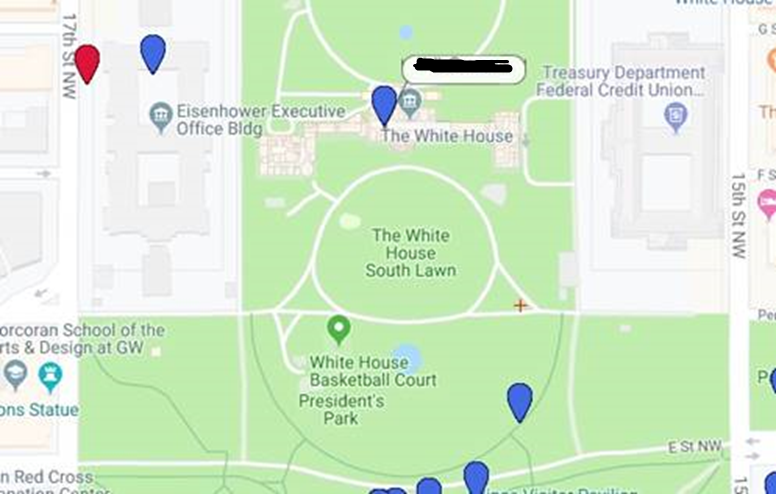Viewport: 776px width, 494px height.
Task: Open the Eisenhower Executive Office Bldg place marker
Action: tap(161, 118)
